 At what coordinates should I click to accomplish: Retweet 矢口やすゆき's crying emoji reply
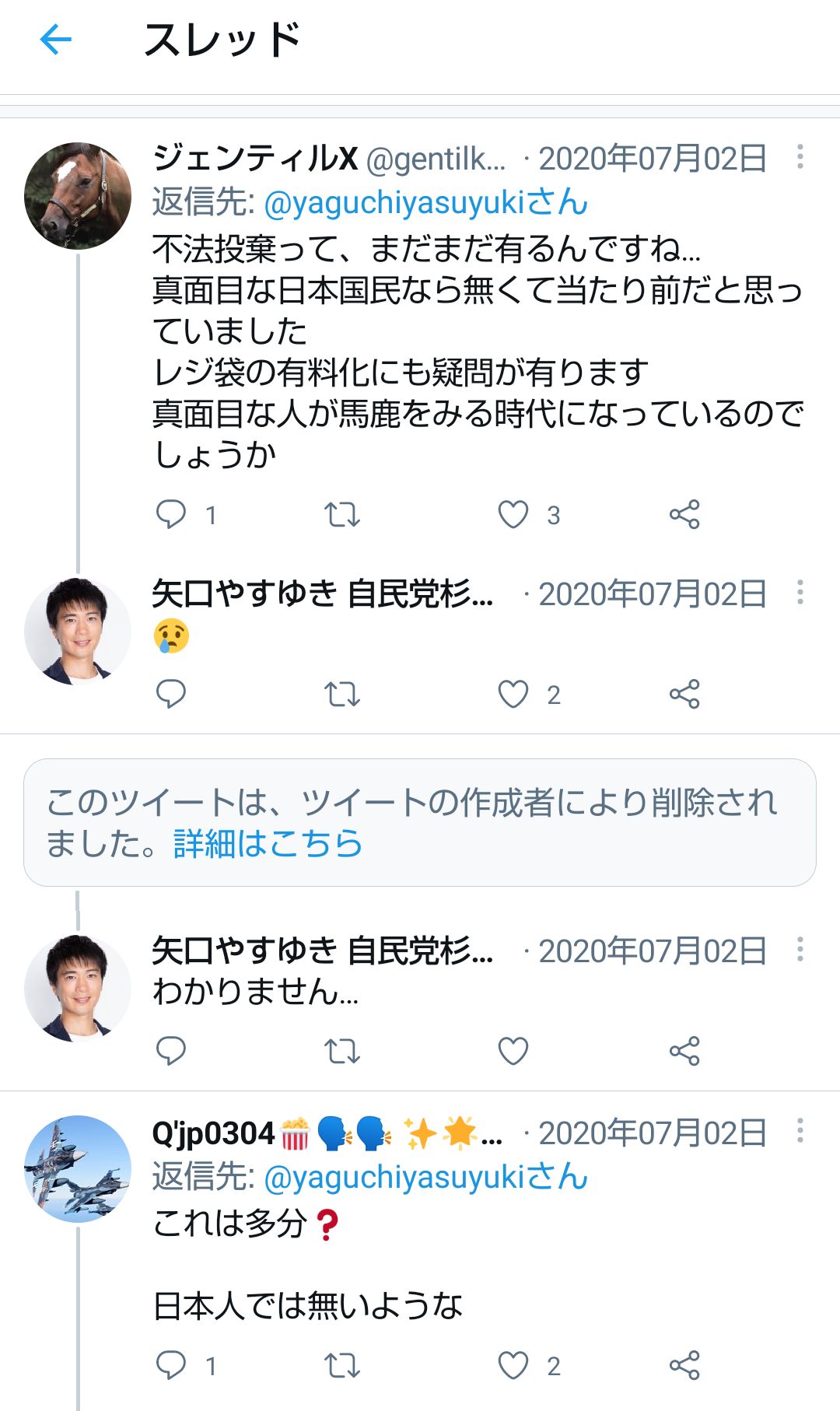342,694
